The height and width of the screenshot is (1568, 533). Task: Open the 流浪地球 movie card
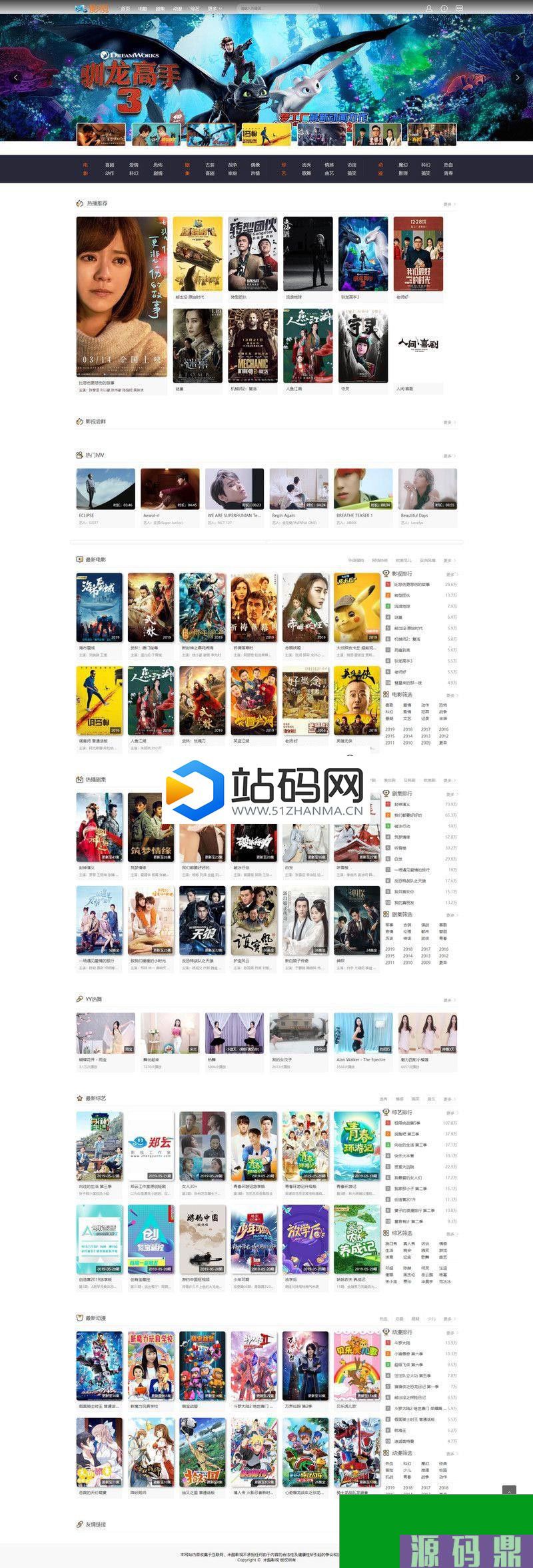tap(308, 253)
